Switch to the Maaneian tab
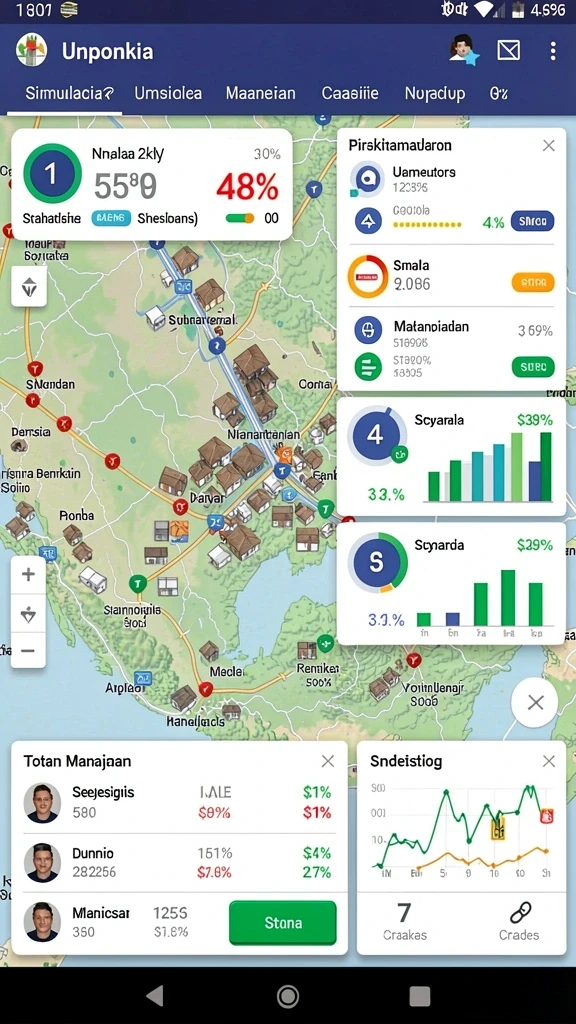 (x=261, y=93)
